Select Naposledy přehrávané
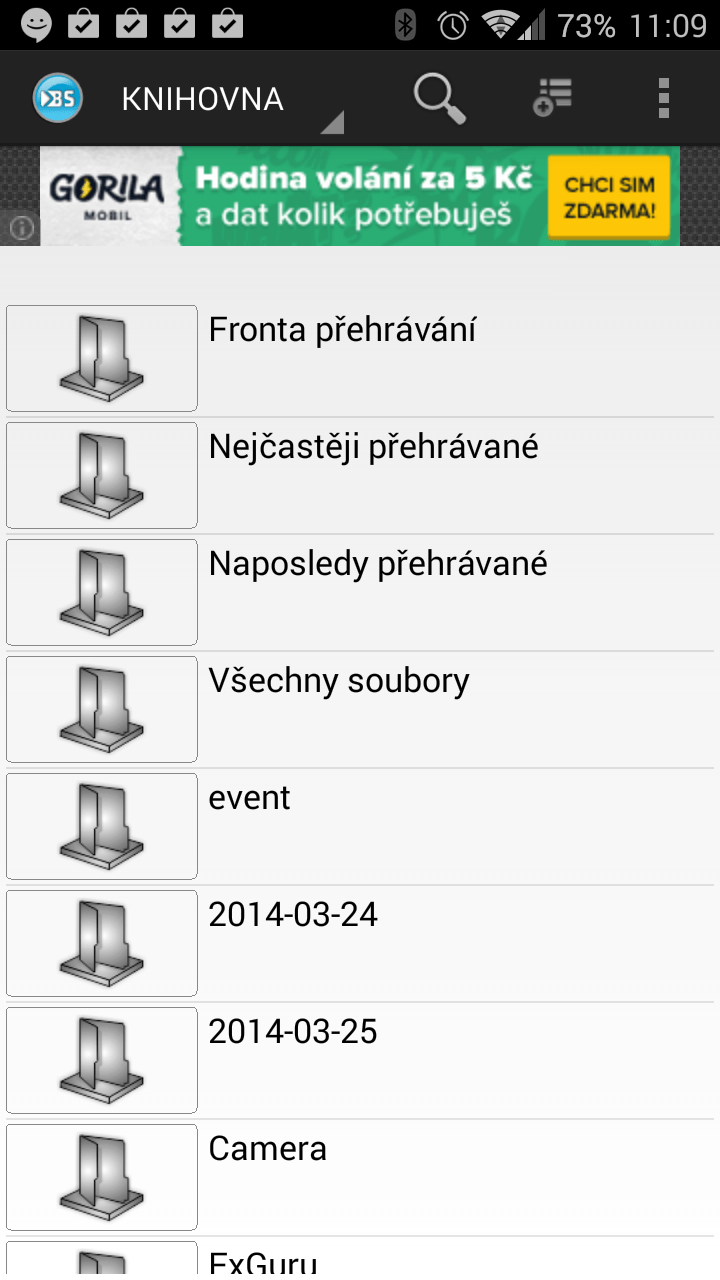 360,592
